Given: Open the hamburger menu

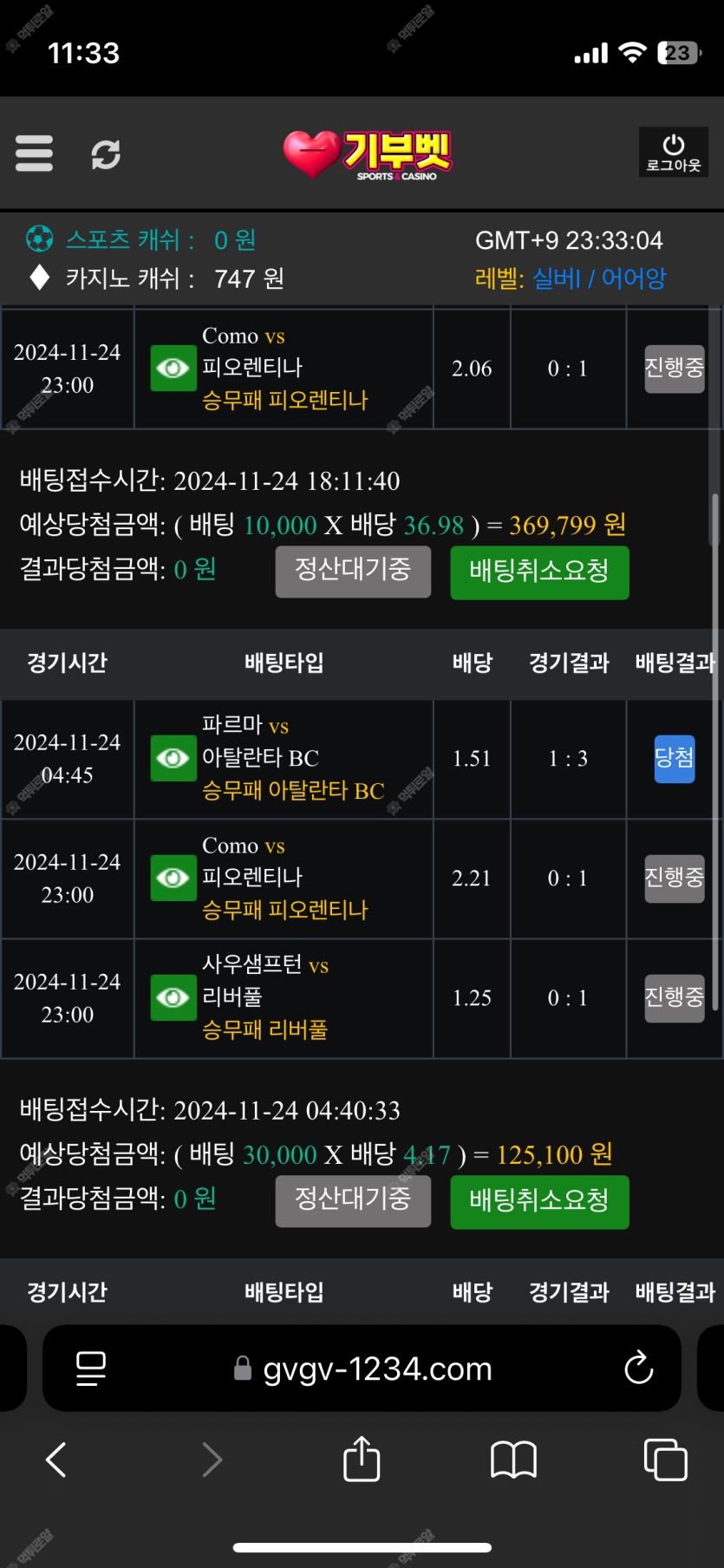Looking at the screenshot, I should point(35,154).
